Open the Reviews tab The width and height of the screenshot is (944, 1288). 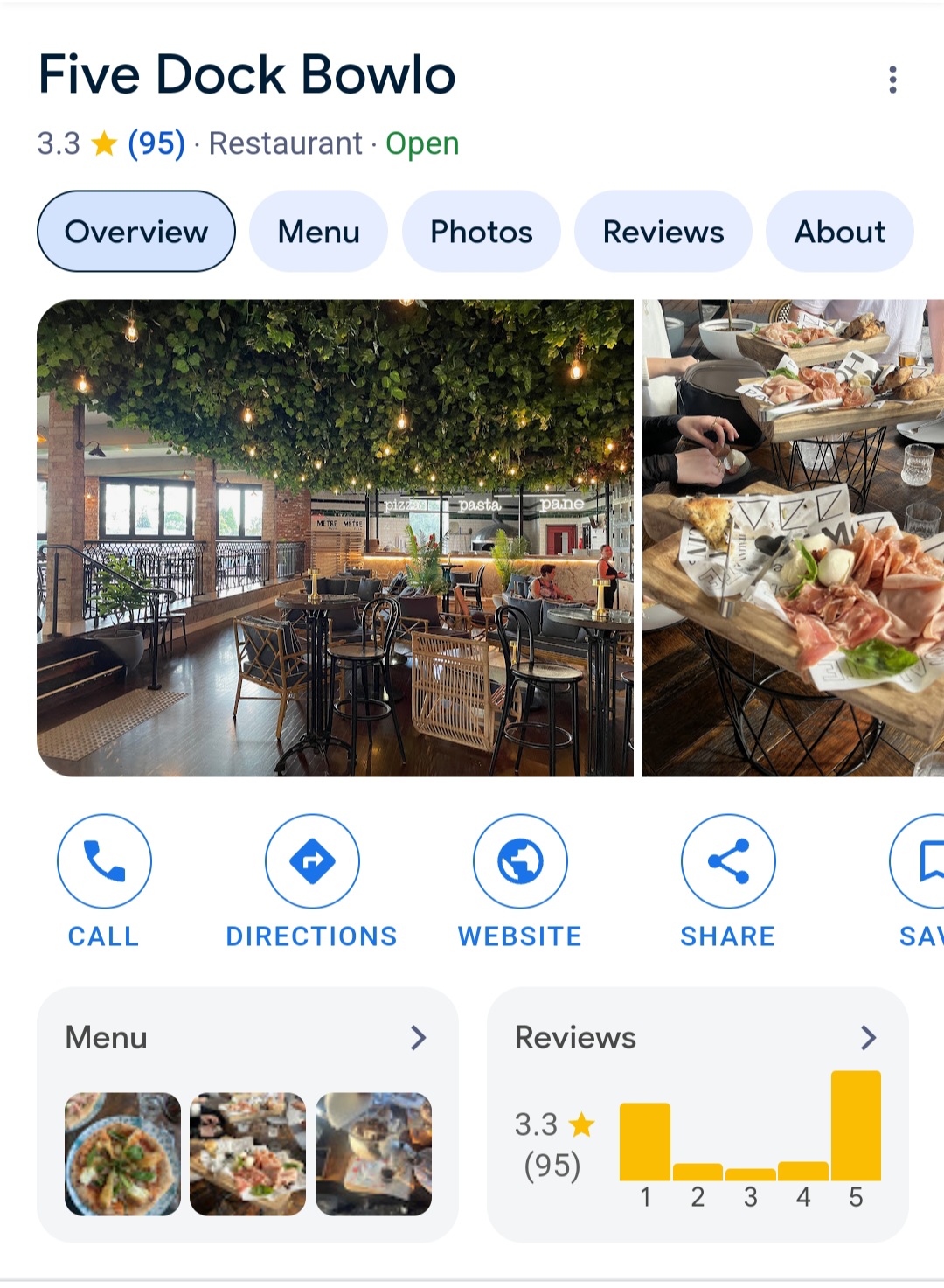coord(663,232)
